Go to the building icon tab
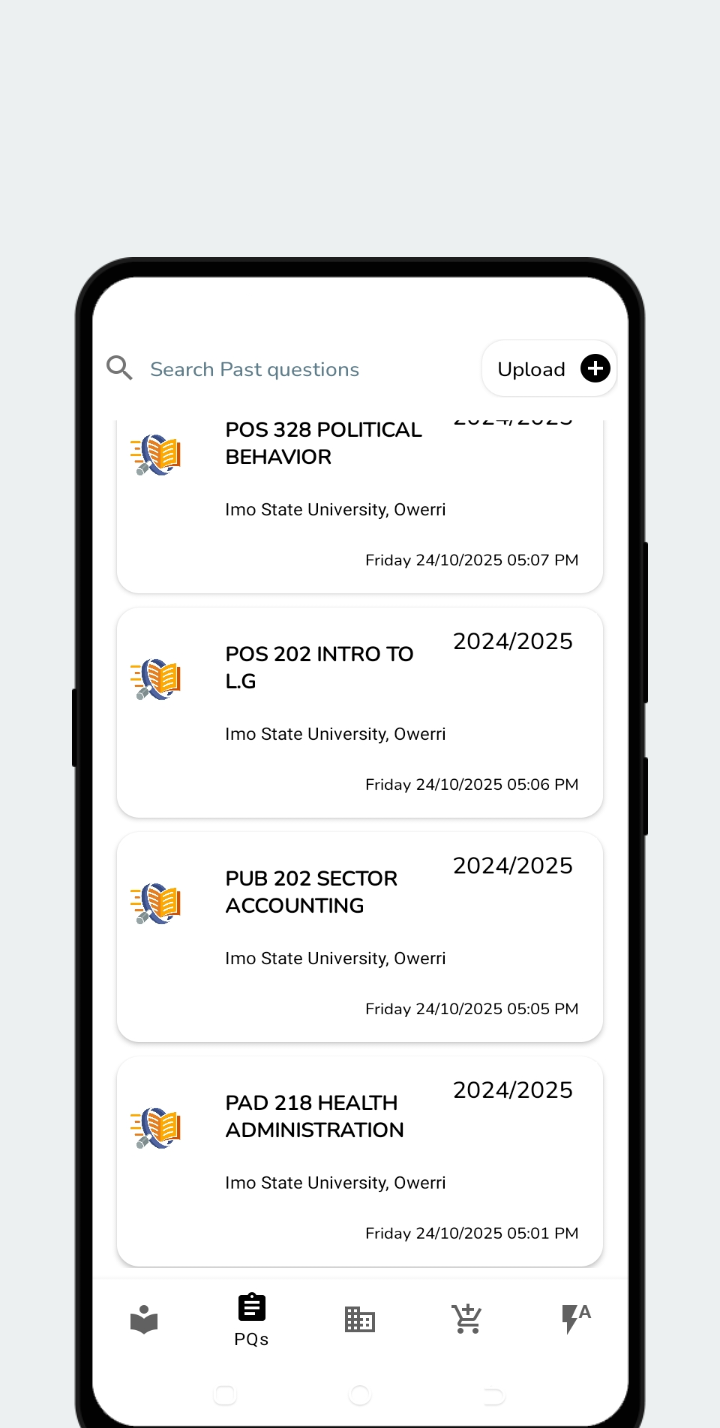This screenshot has width=720, height=1428. (360, 1320)
